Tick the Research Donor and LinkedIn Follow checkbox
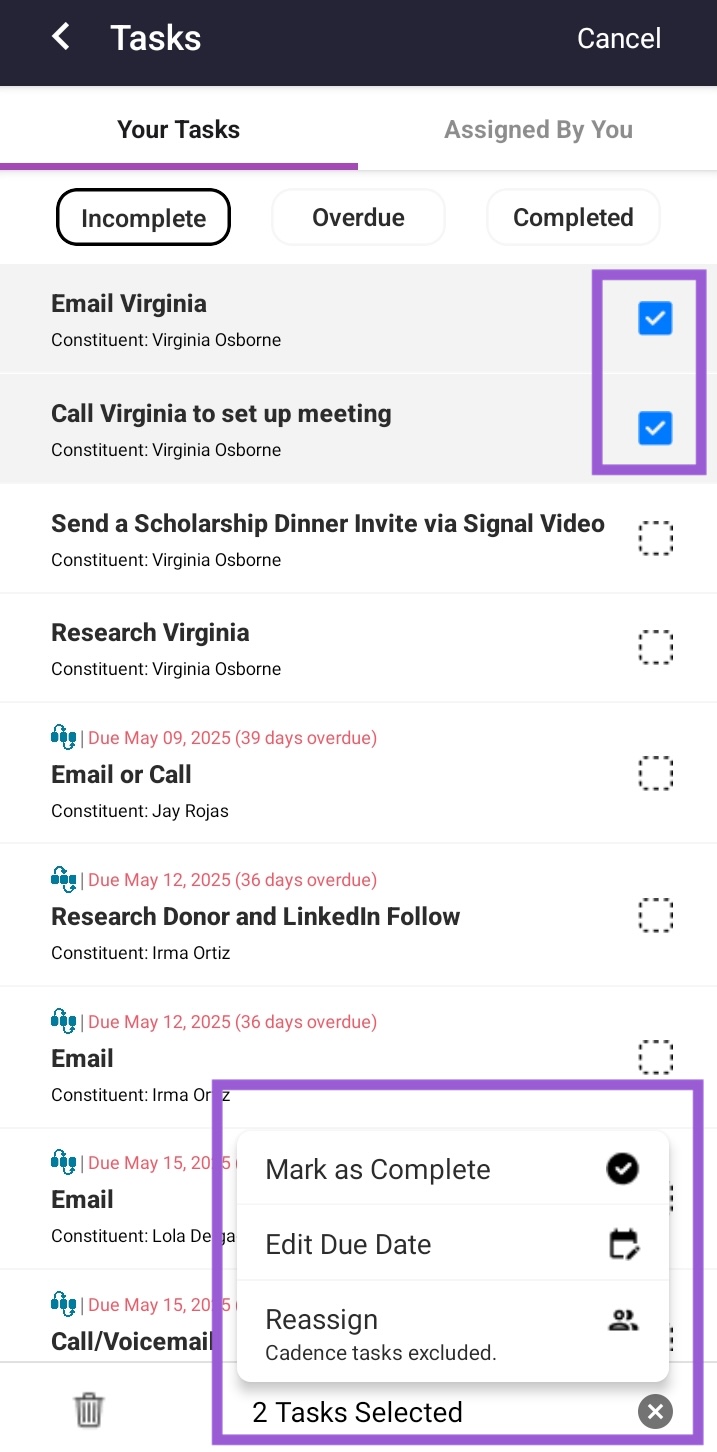 (x=655, y=915)
